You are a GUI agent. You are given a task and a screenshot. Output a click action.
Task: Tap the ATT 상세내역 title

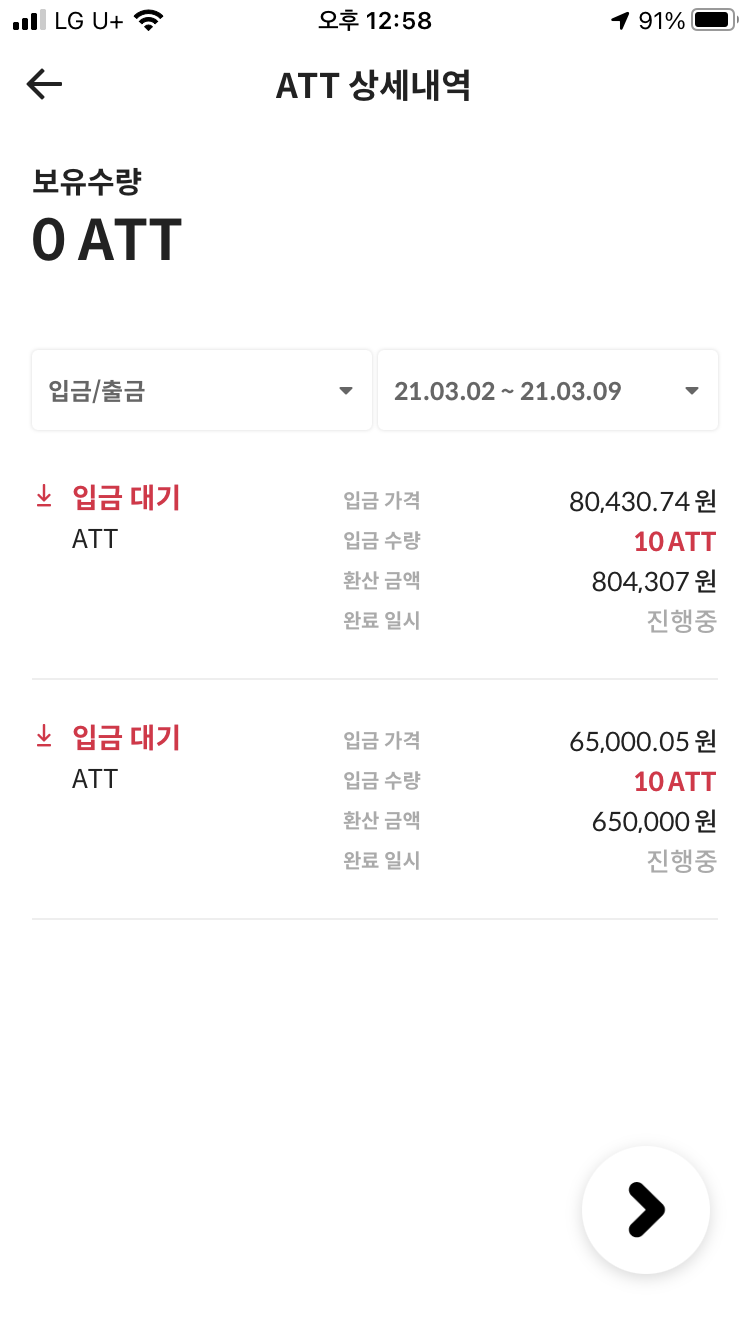pyautogui.click(x=375, y=85)
